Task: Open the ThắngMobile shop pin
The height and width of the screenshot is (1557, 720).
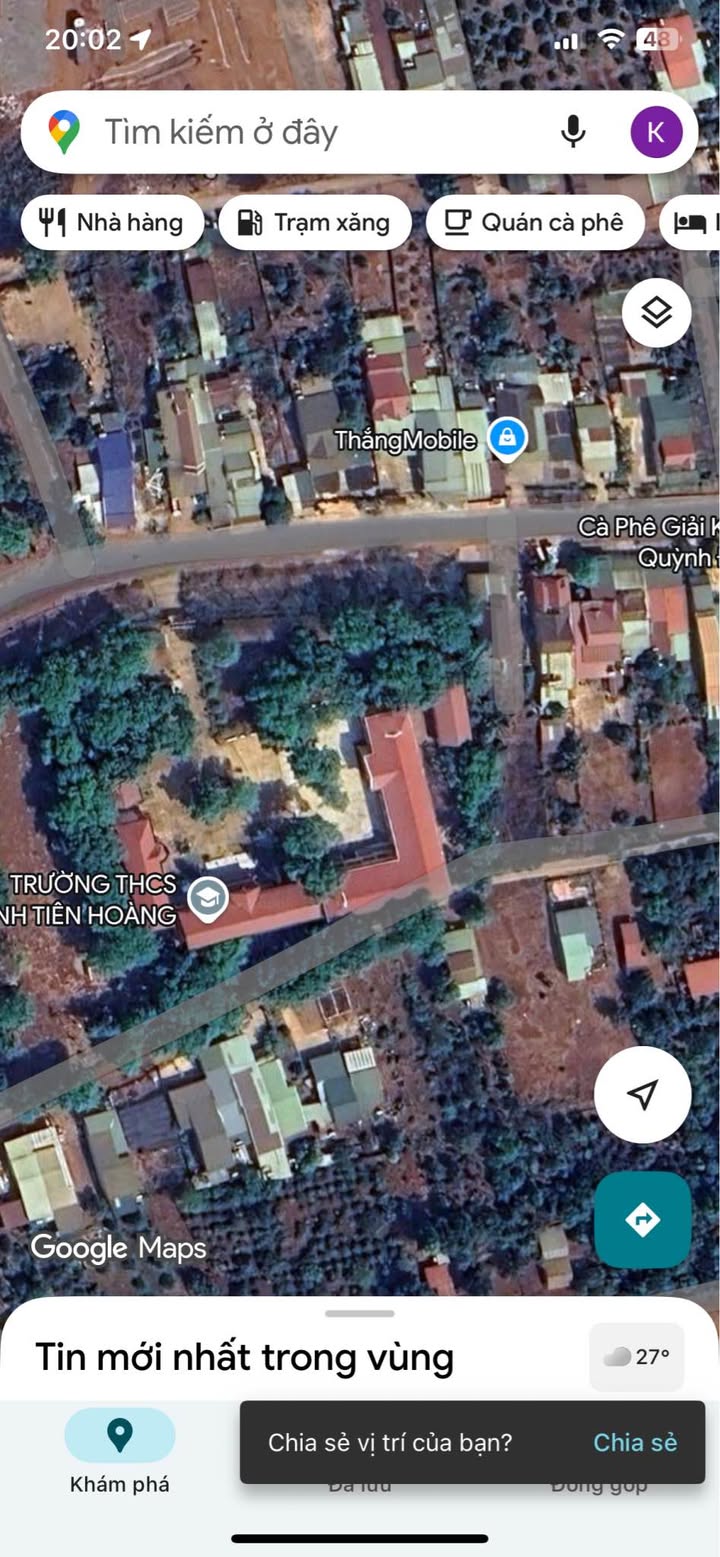Action: 508,439
